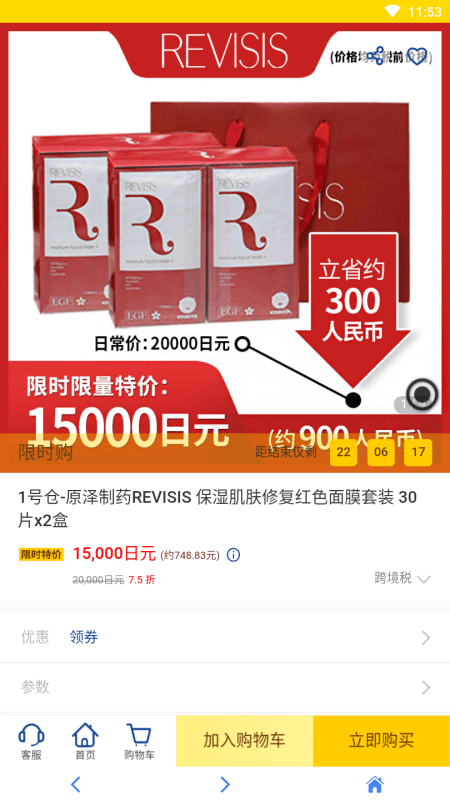The width and height of the screenshot is (450, 800).
Task: Open 参数 specifications row
Action: (x=225, y=687)
